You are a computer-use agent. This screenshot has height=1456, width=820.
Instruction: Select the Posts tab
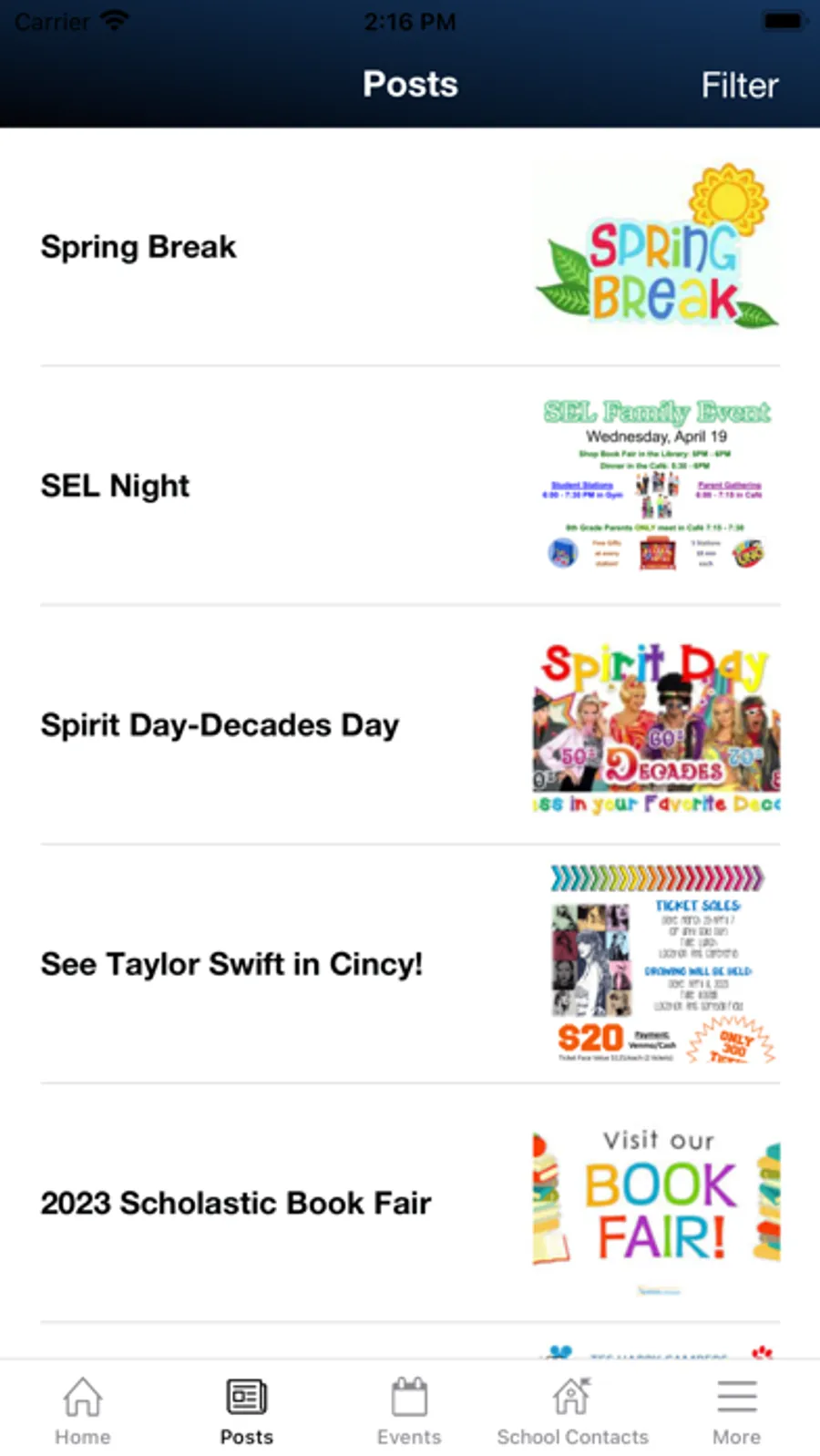246,1410
